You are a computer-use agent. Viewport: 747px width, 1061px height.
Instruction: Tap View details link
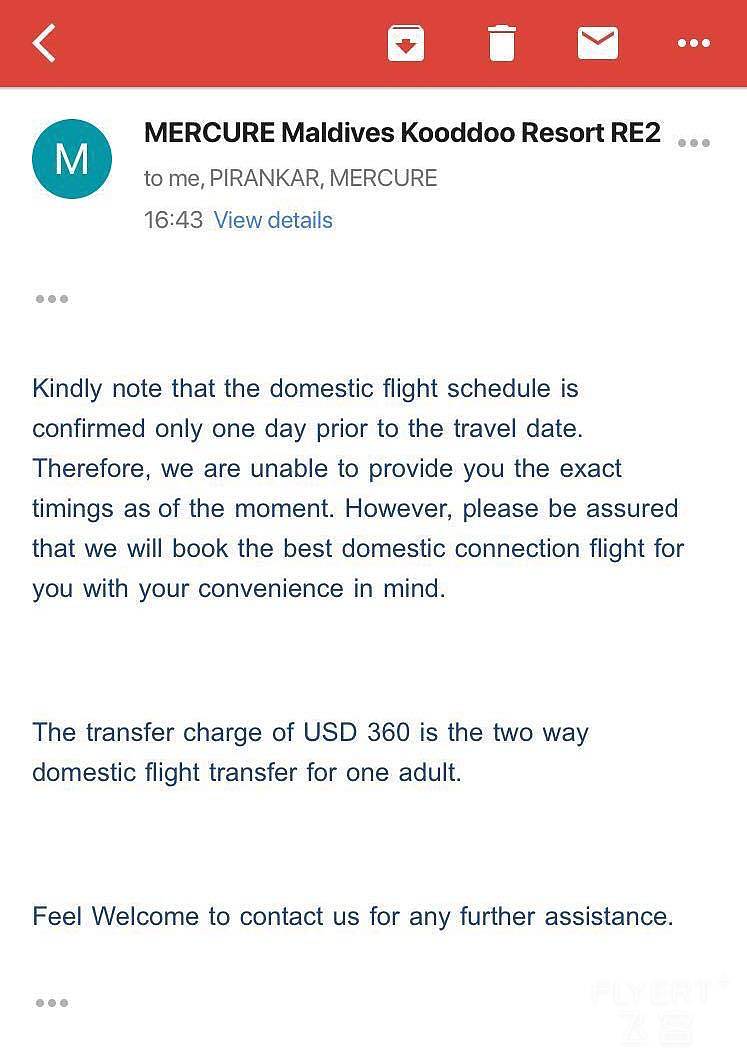(273, 220)
